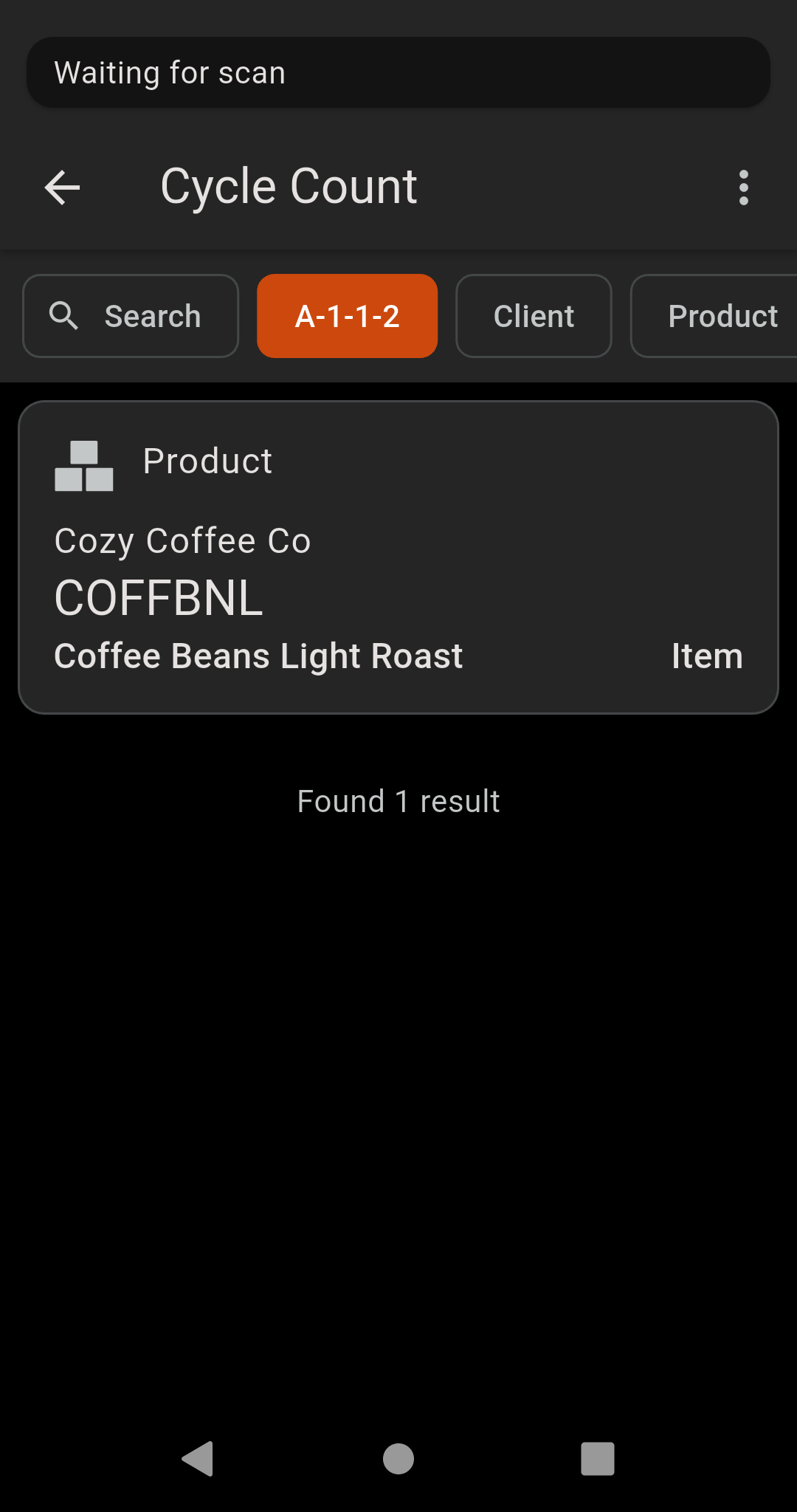
Task: Open the overflow menu
Action: (743, 188)
